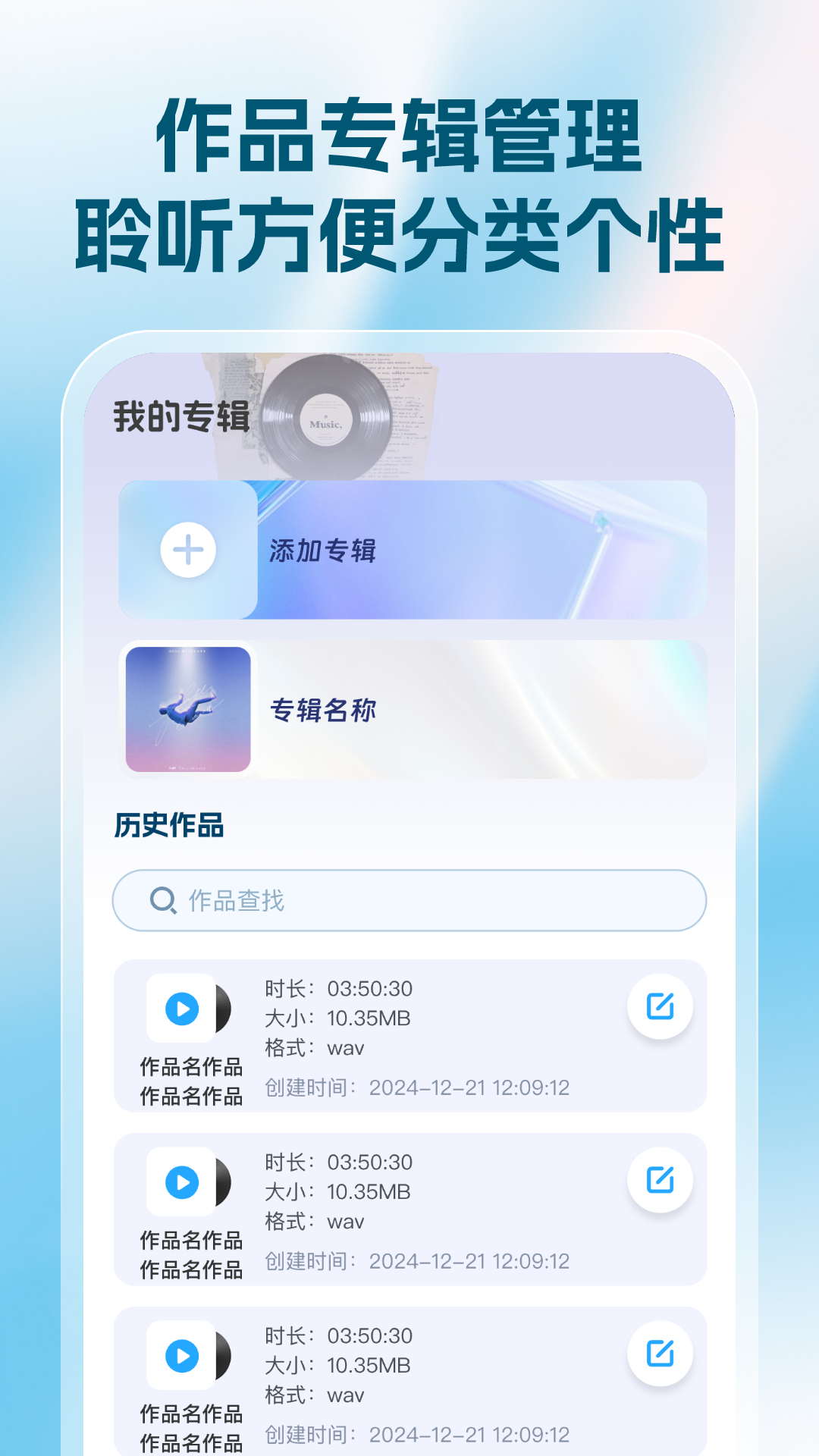
Task: Tap the plus icon to add a new album
Action: 187,549
